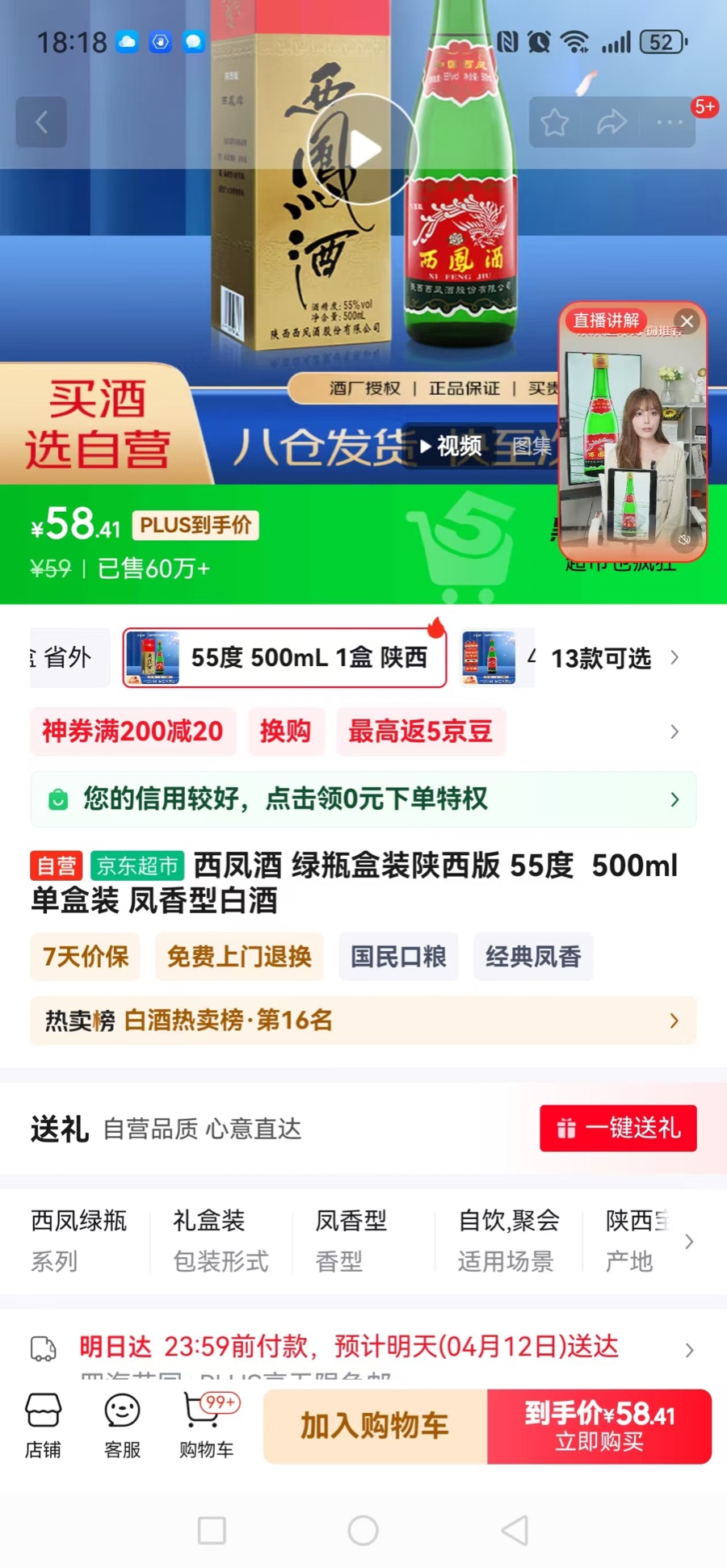Tap the 一键送礼 gift button
The width and height of the screenshot is (727, 1568).
click(x=618, y=1128)
